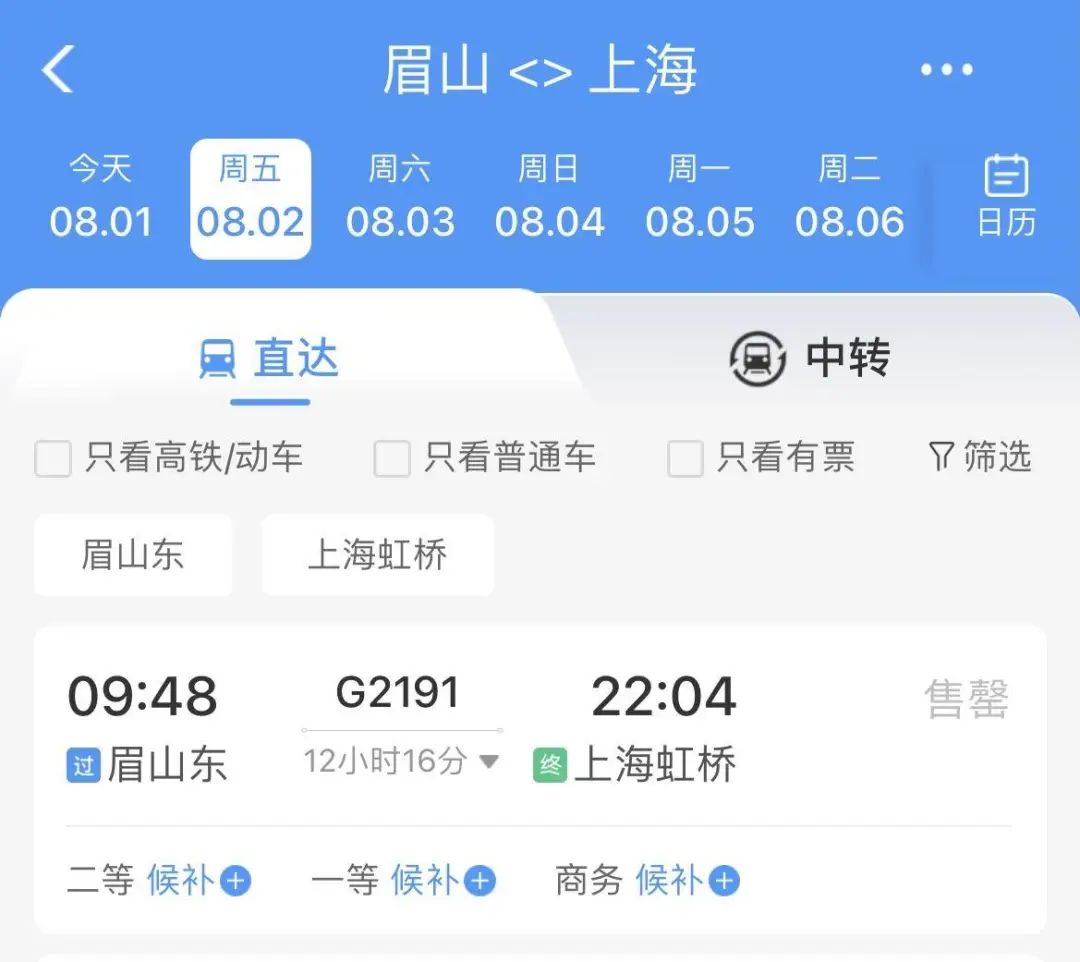
Task: Add 一等 seat 候补 waitlist
Action: pyautogui.click(x=480, y=881)
